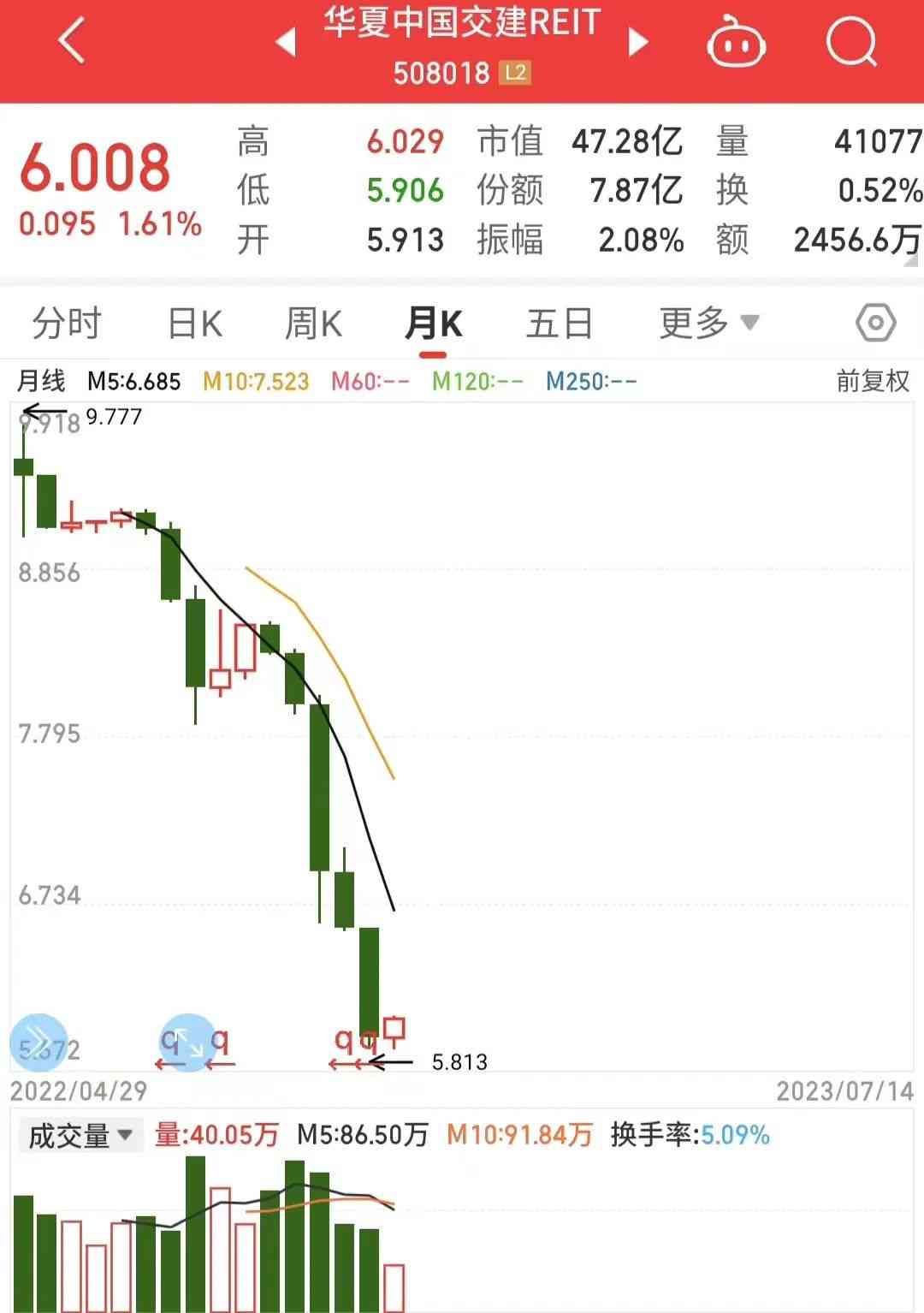This screenshot has height=1313, width=924.
Task: Expand the 更多 dropdown menu
Action: [x=693, y=322]
